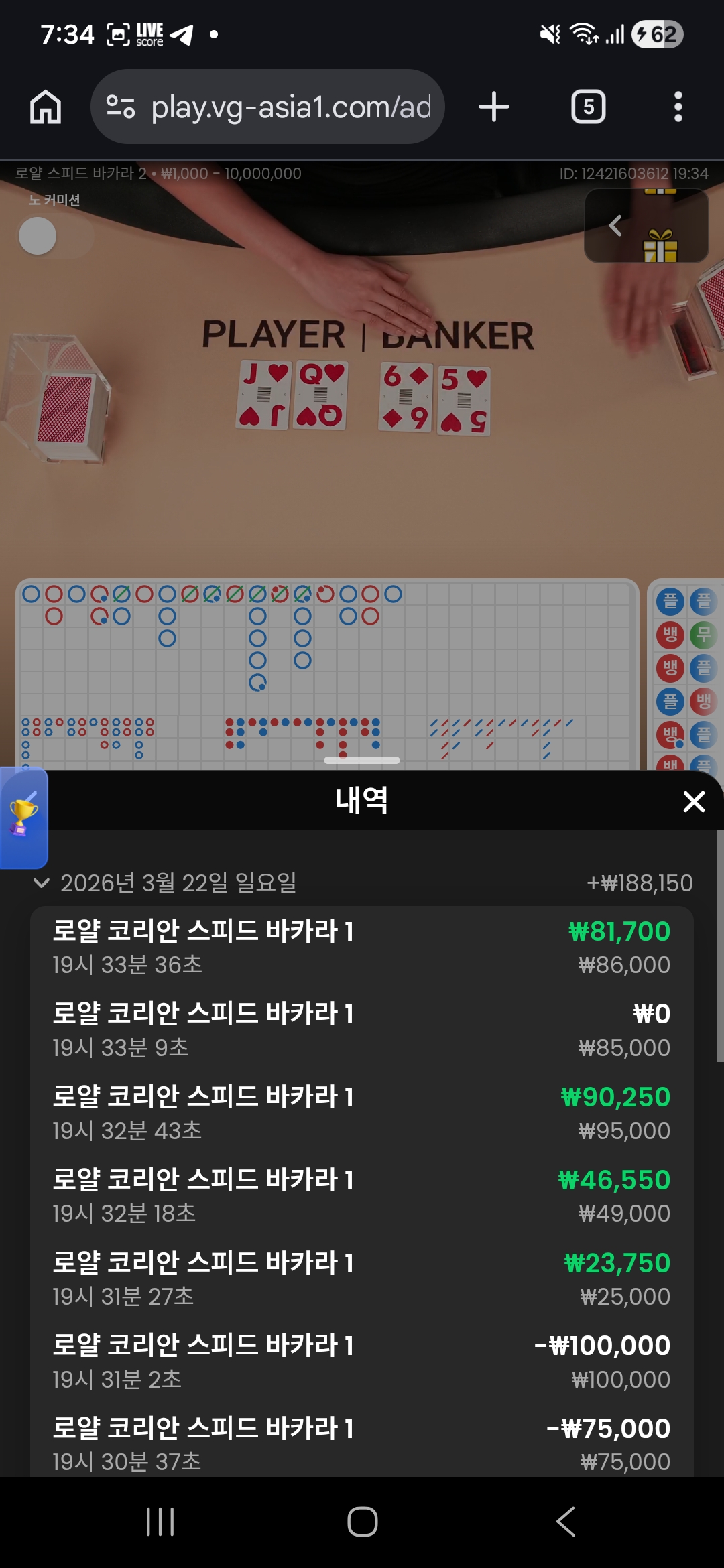Open the gift box promotion icon
The width and height of the screenshot is (724, 1568).
[660, 246]
